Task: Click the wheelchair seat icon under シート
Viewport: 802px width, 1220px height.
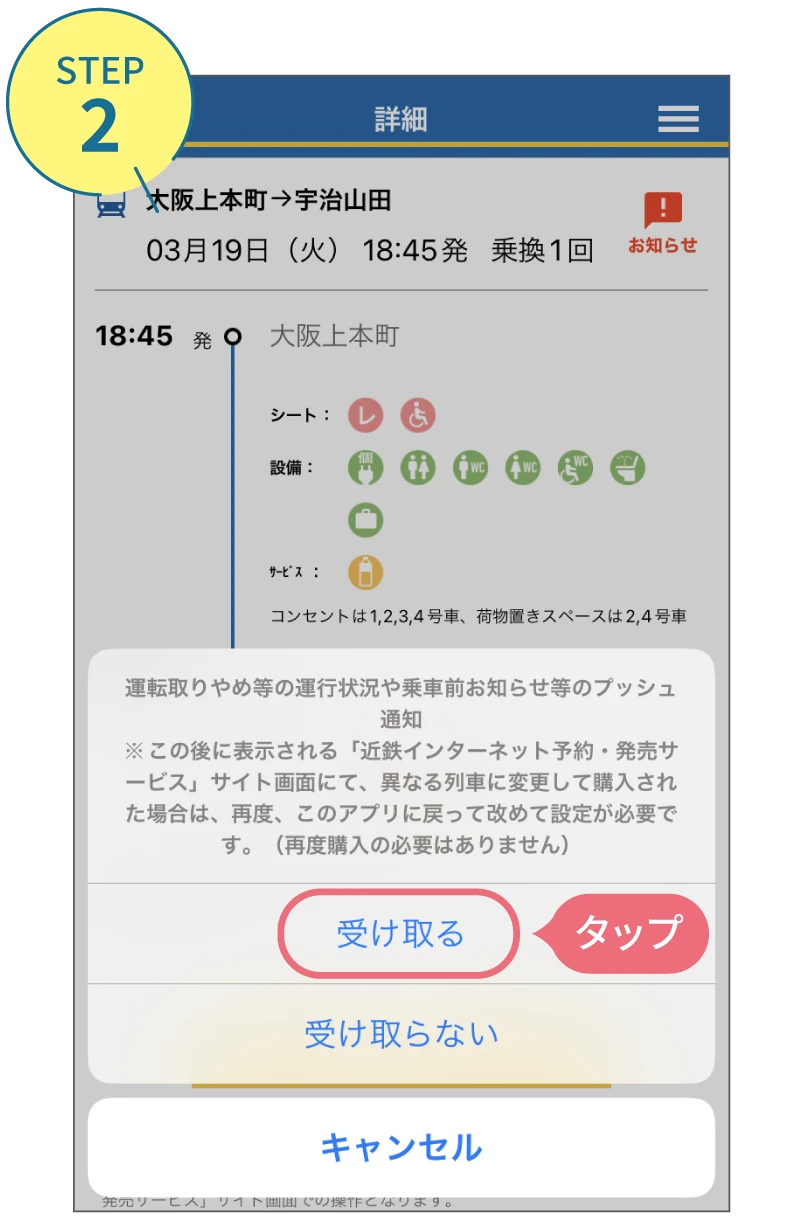Action: coord(416,414)
